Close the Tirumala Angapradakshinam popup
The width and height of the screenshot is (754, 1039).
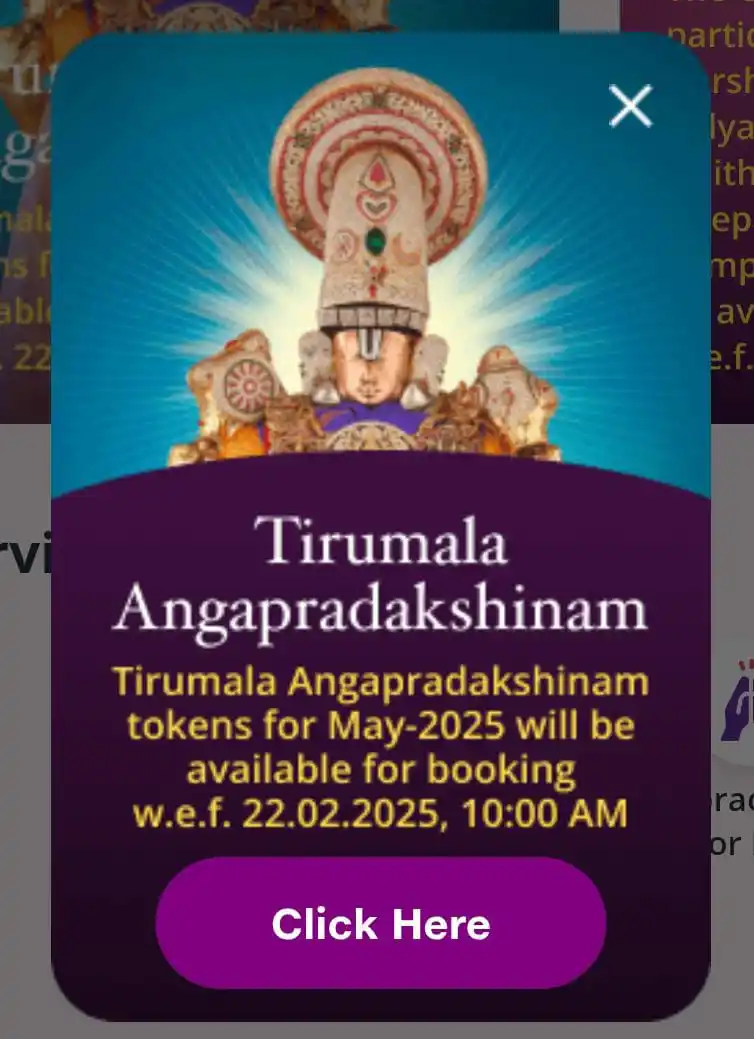tap(630, 106)
